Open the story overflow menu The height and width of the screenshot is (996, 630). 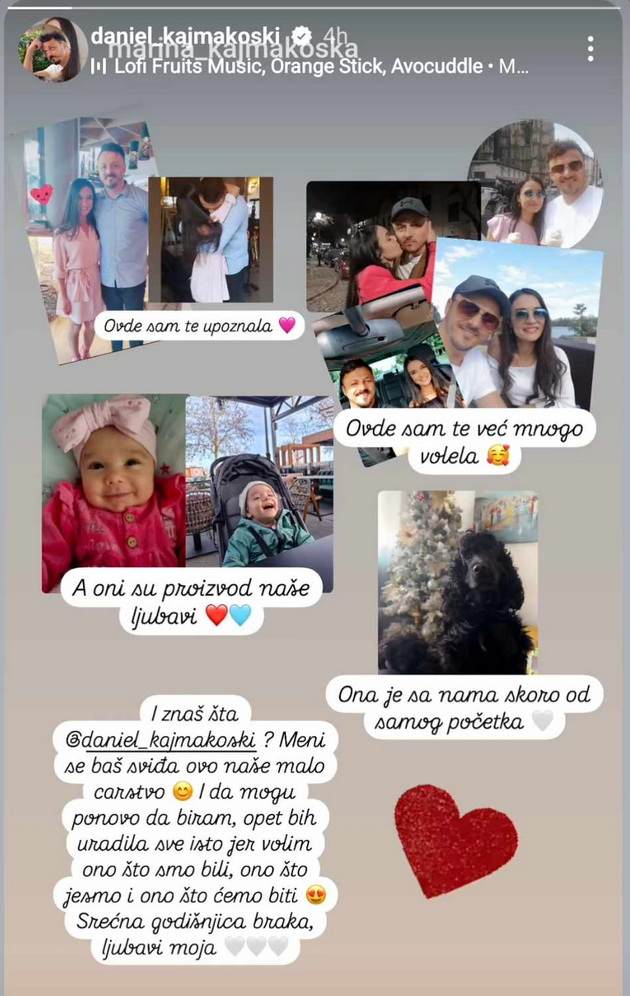(591, 48)
